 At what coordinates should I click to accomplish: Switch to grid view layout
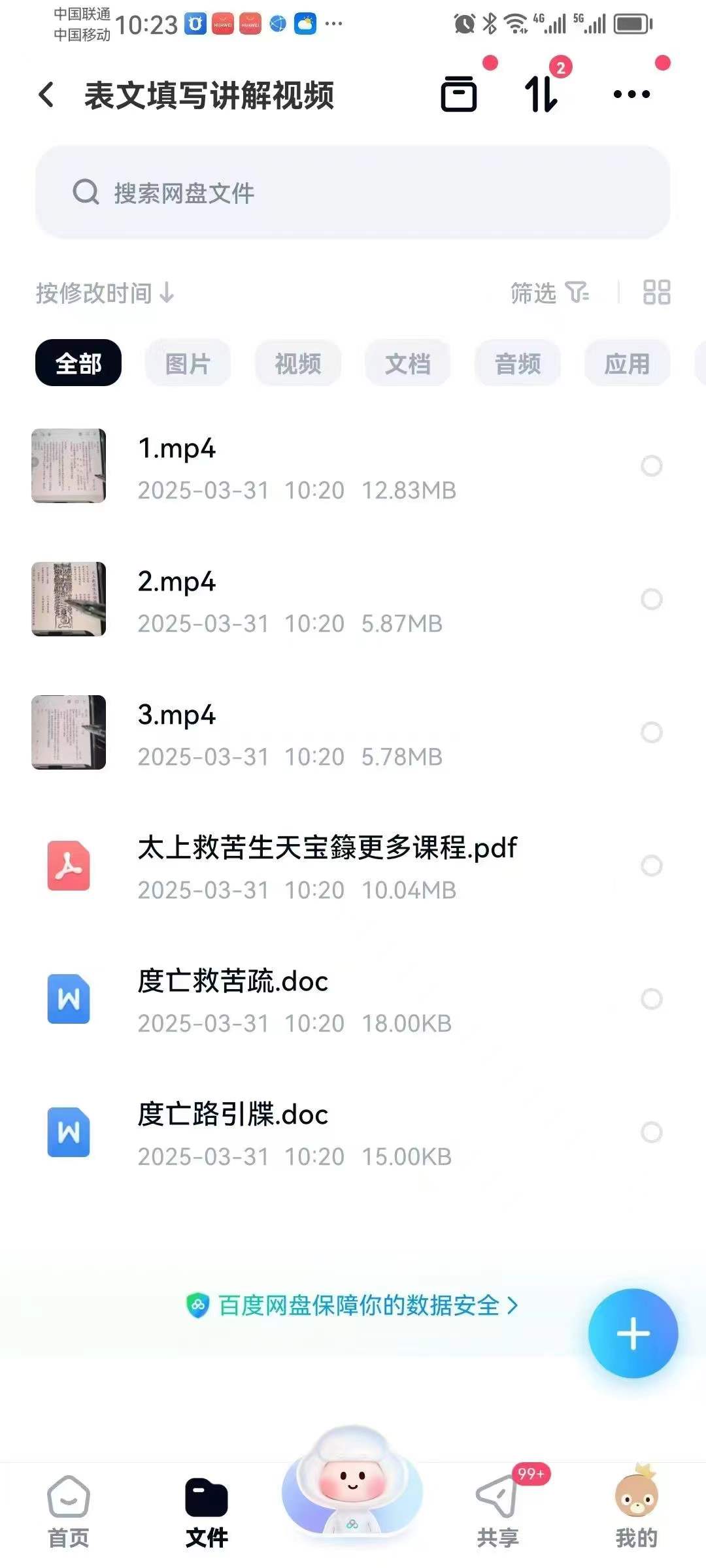656,293
